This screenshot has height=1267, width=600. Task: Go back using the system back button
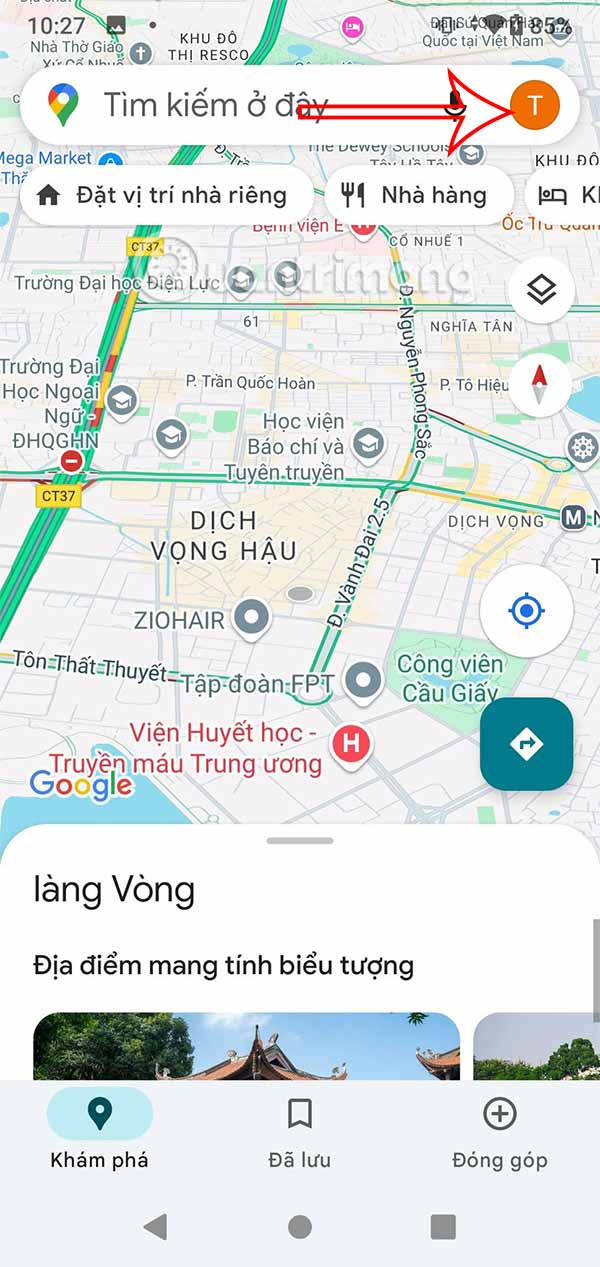coord(154,1227)
